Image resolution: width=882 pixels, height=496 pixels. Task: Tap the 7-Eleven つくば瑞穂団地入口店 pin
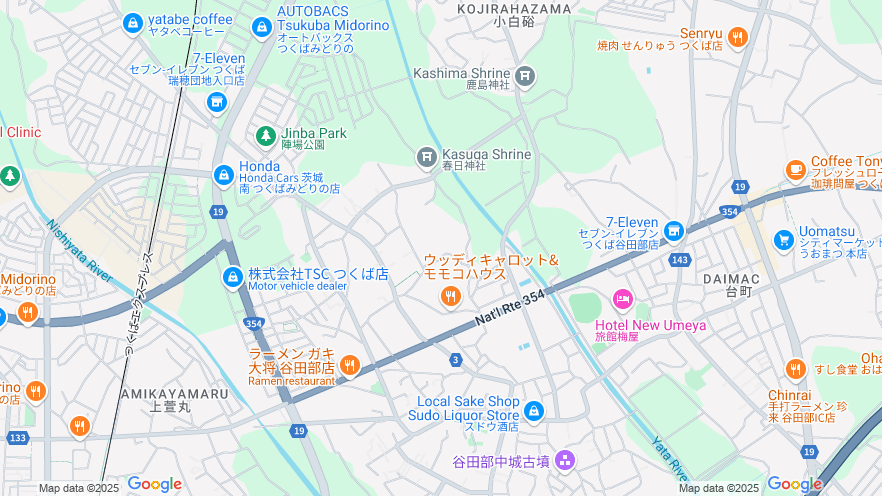(x=217, y=102)
